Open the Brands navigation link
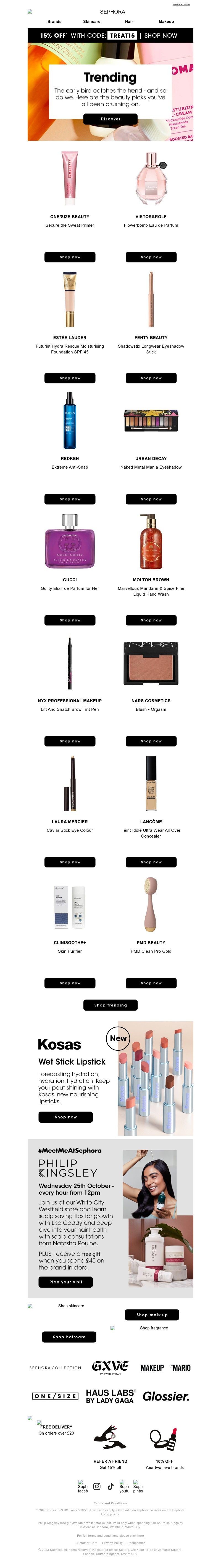This screenshot has height=1568, width=221. coord(55,21)
